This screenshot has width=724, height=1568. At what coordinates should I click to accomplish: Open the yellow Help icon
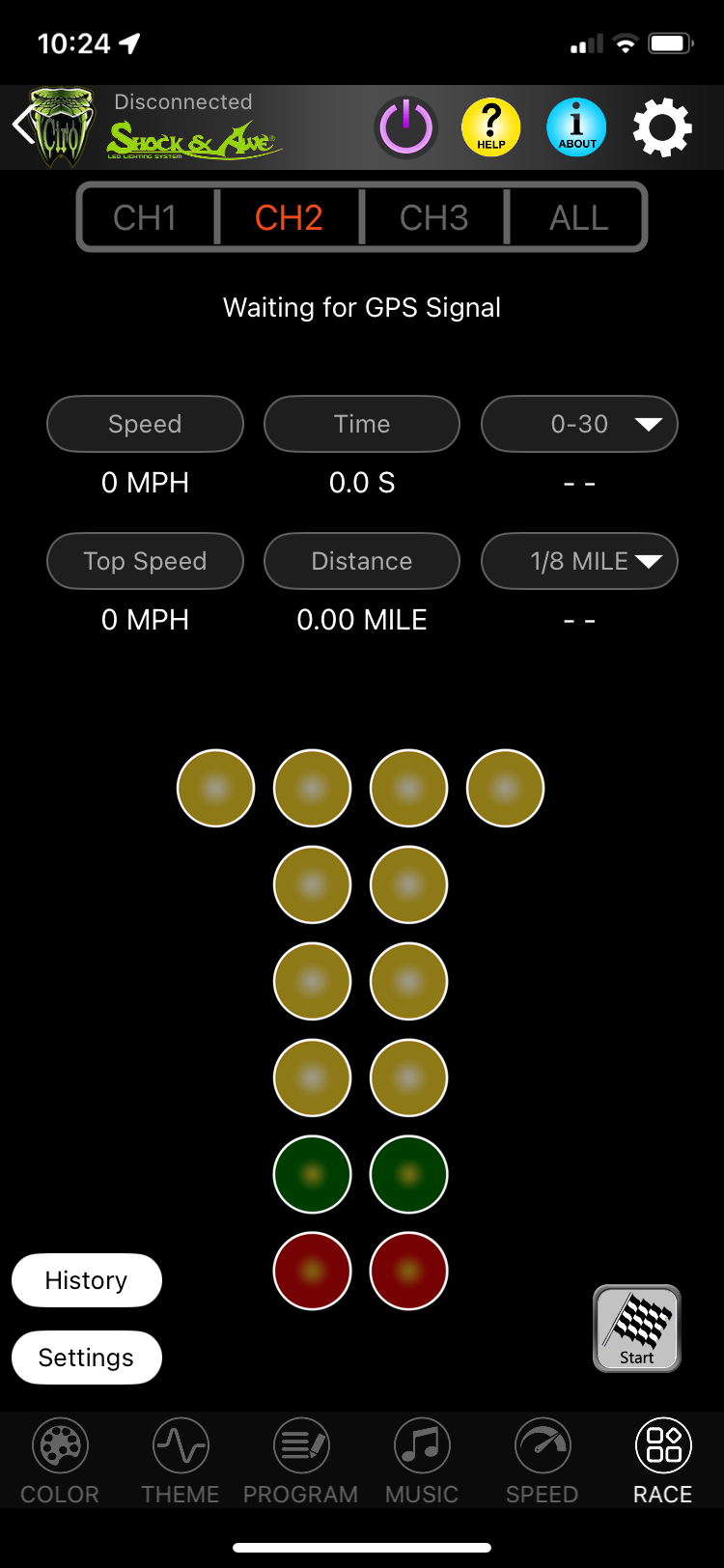coord(490,127)
